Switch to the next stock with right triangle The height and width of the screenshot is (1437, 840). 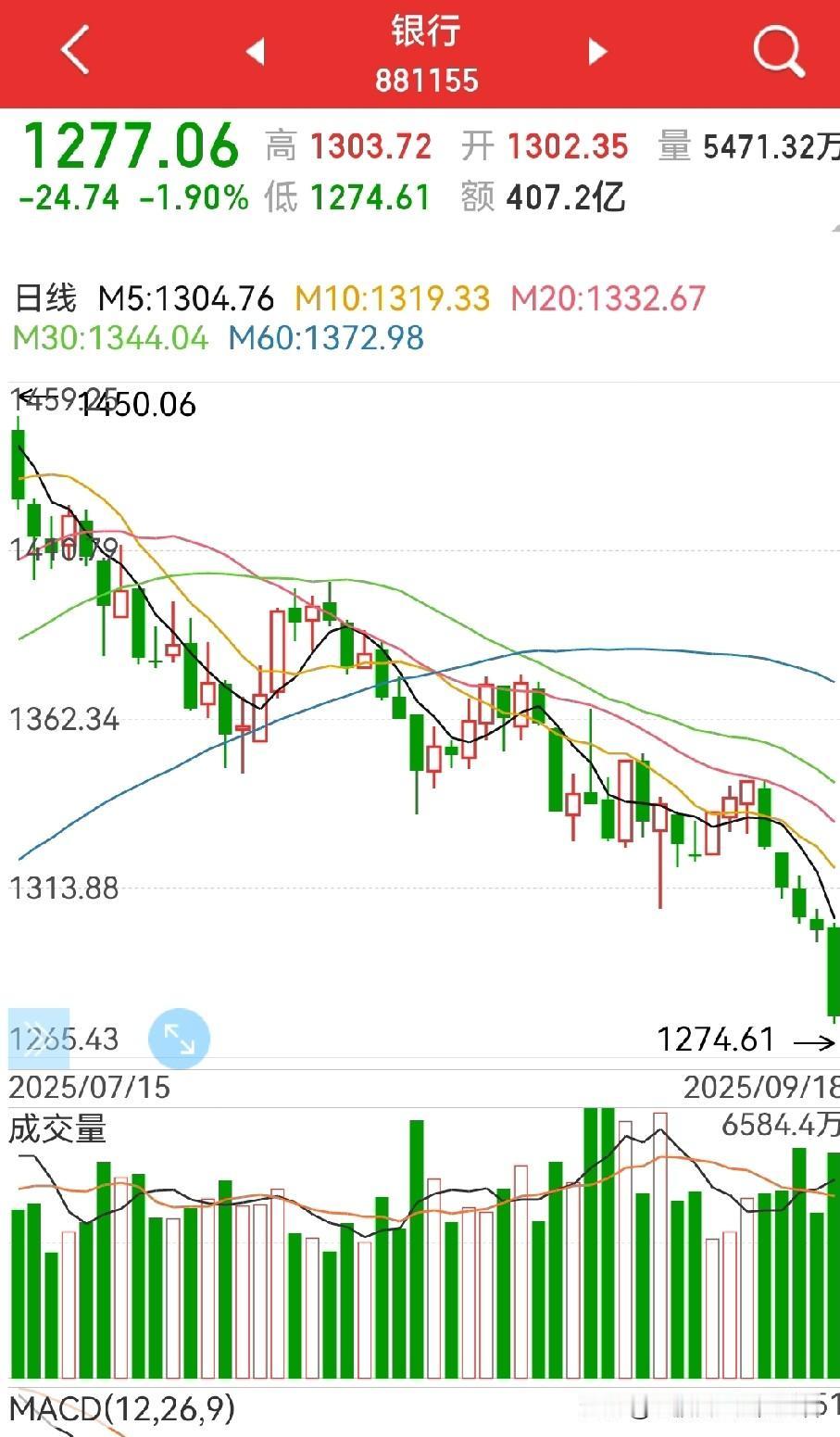[597, 52]
